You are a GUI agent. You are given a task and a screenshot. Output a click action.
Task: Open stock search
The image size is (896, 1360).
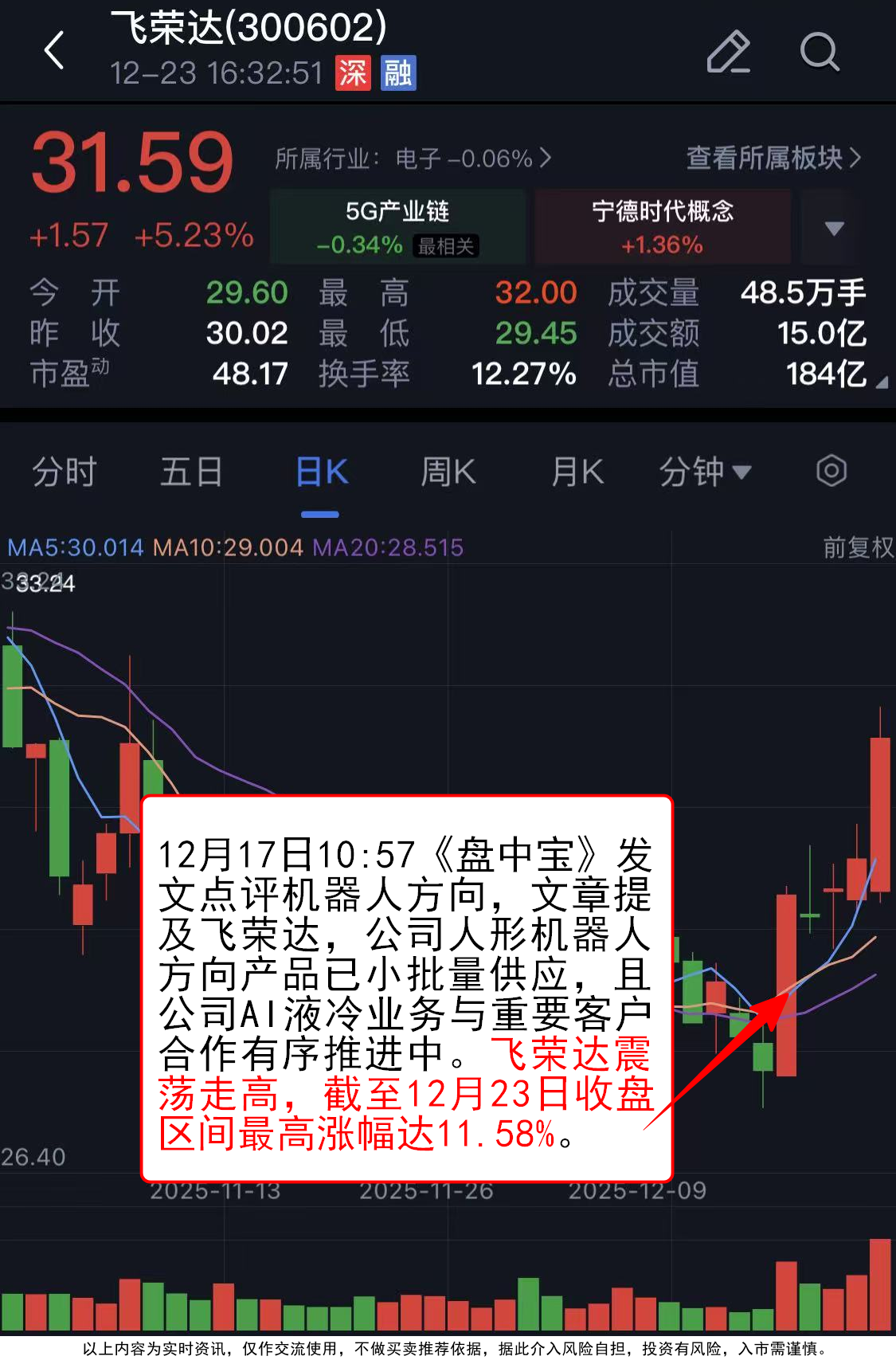(x=819, y=53)
